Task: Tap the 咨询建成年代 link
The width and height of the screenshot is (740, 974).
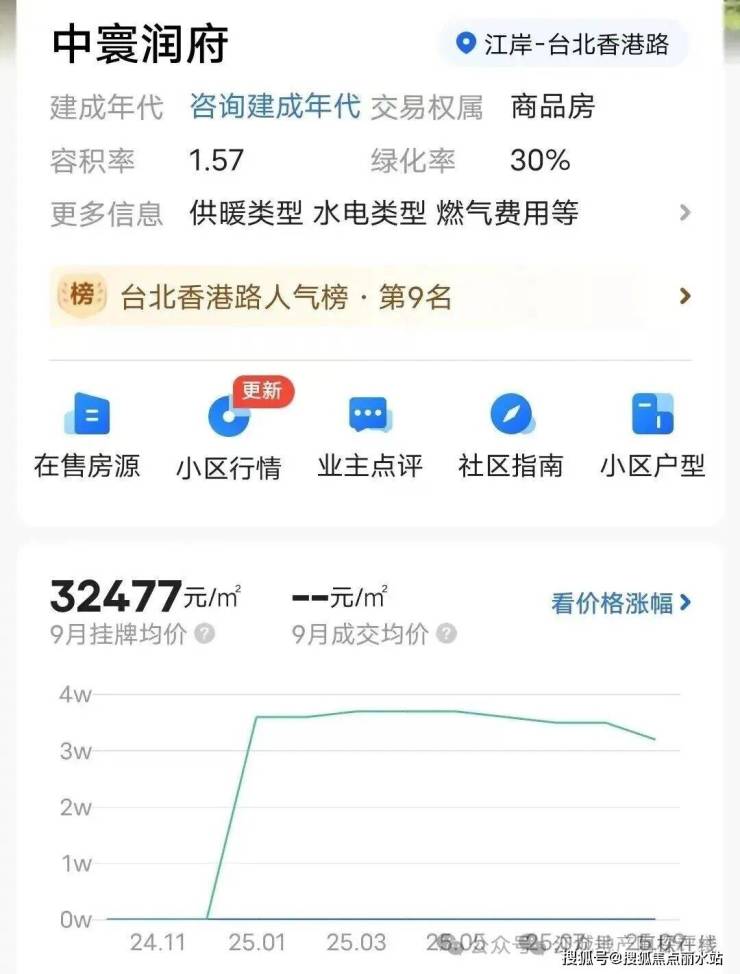Action: pos(275,107)
